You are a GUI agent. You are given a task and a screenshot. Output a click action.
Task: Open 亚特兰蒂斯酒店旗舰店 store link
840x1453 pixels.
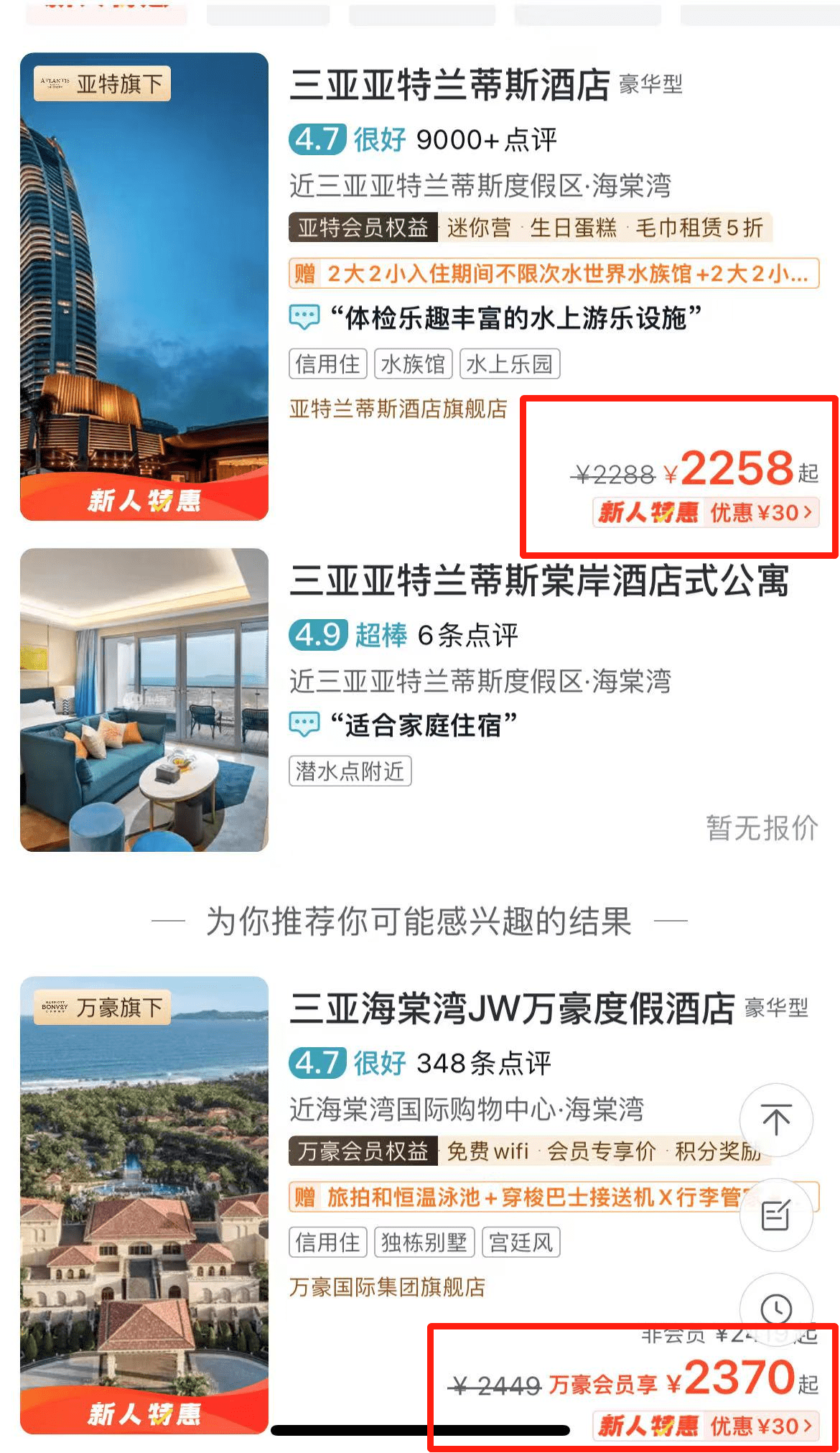(x=398, y=409)
